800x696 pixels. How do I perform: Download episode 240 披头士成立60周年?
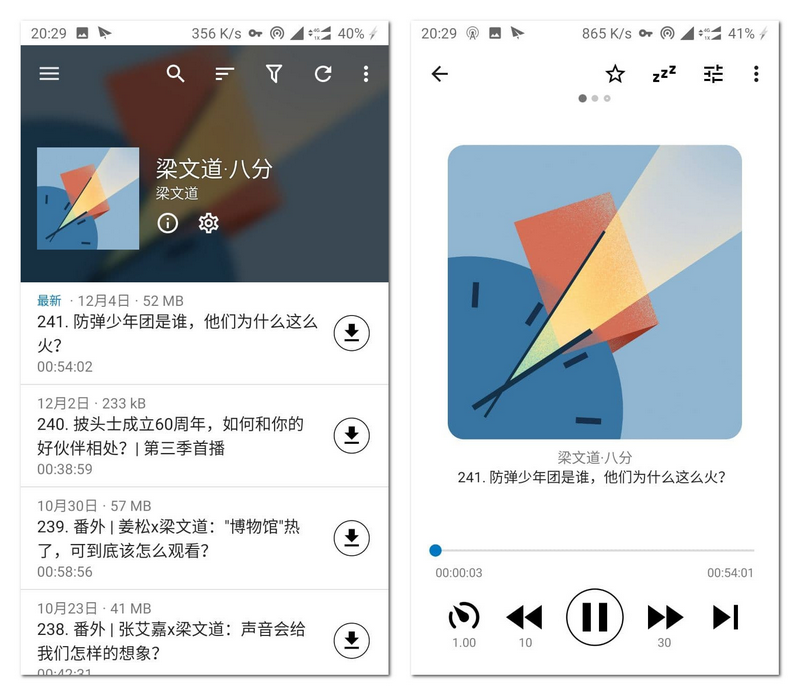(351, 436)
